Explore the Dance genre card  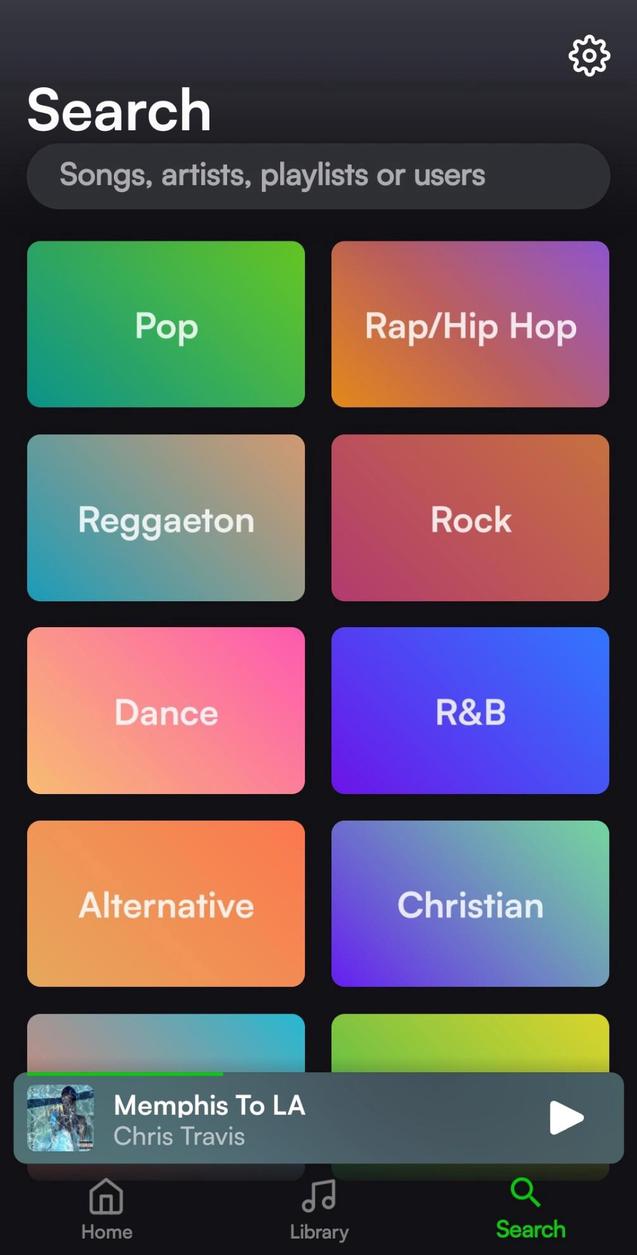pyautogui.click(x=166, y=711)
